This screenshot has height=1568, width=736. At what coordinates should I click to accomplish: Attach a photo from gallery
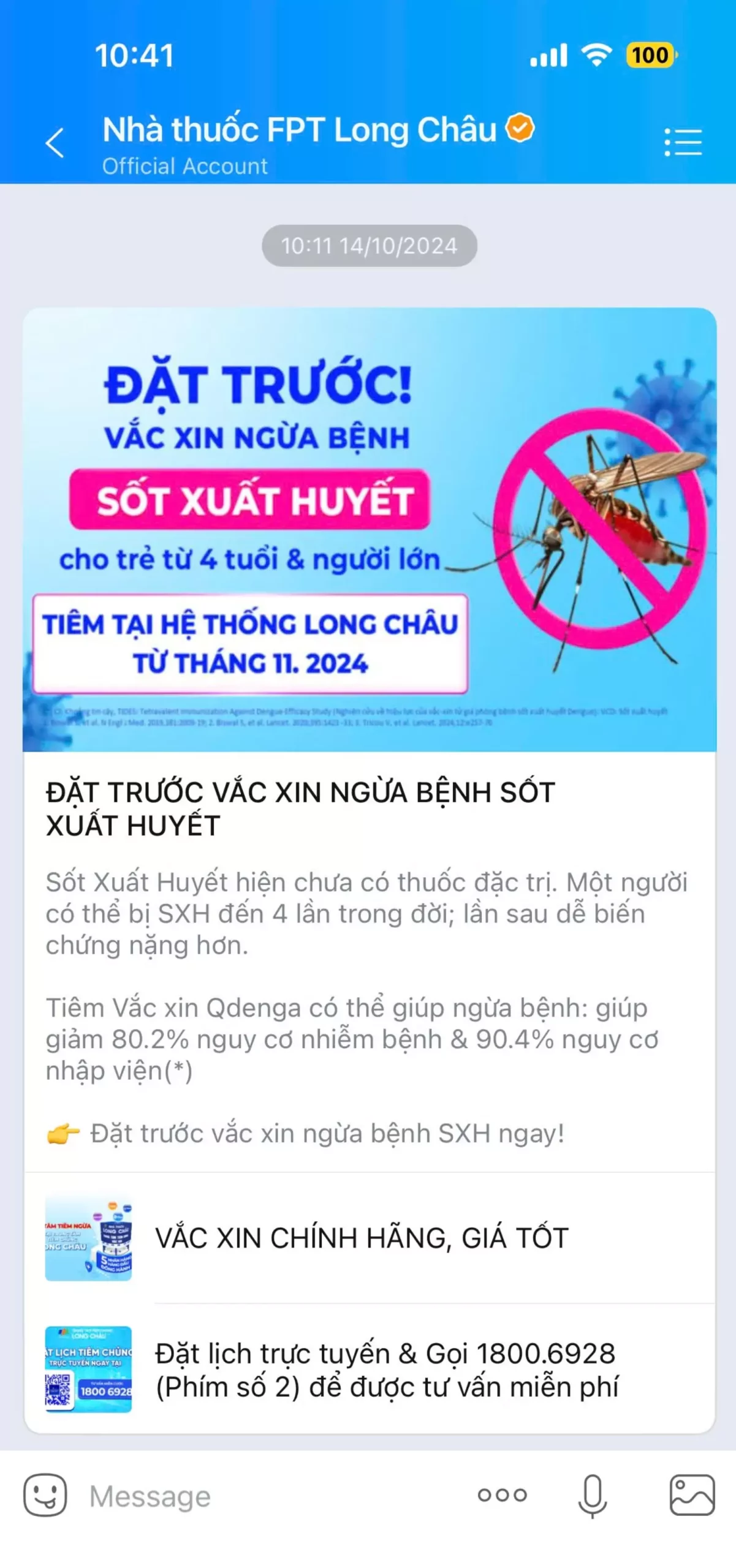click(692, 1494)
